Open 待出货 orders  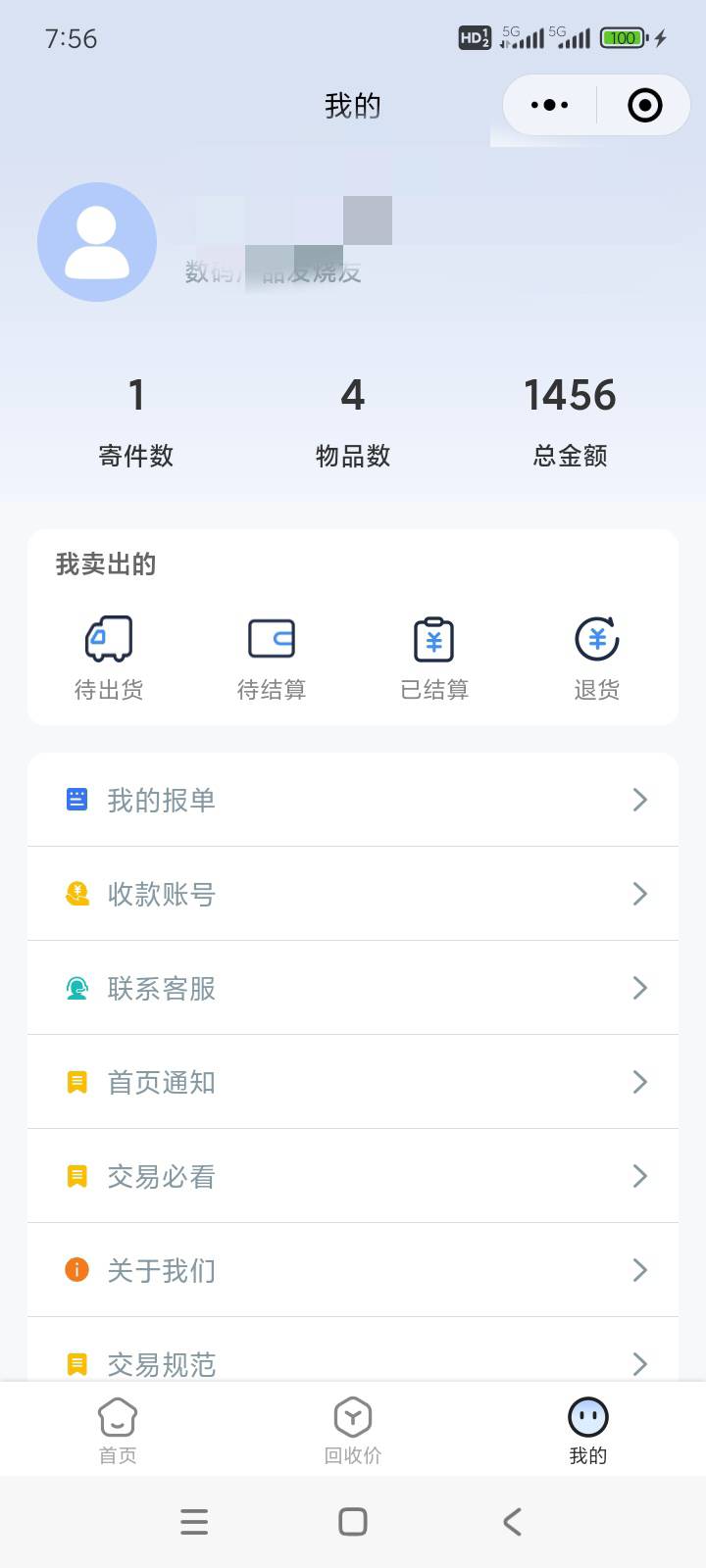pos(109,658)
